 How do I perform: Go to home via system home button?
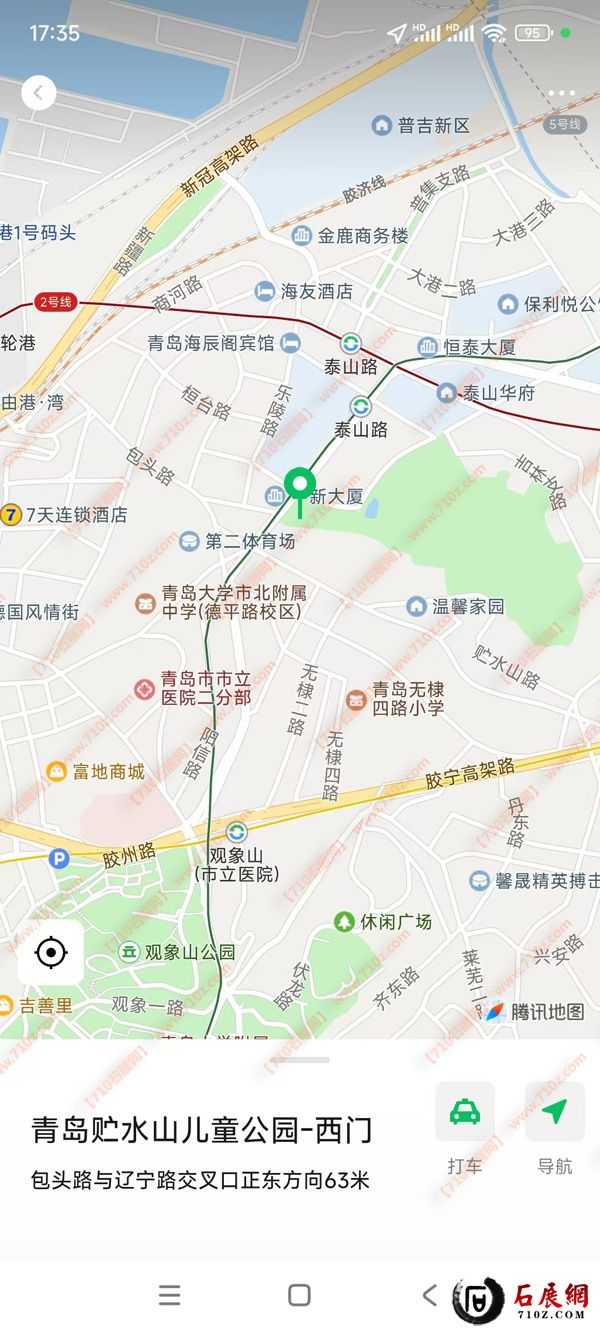point(299,1295)
